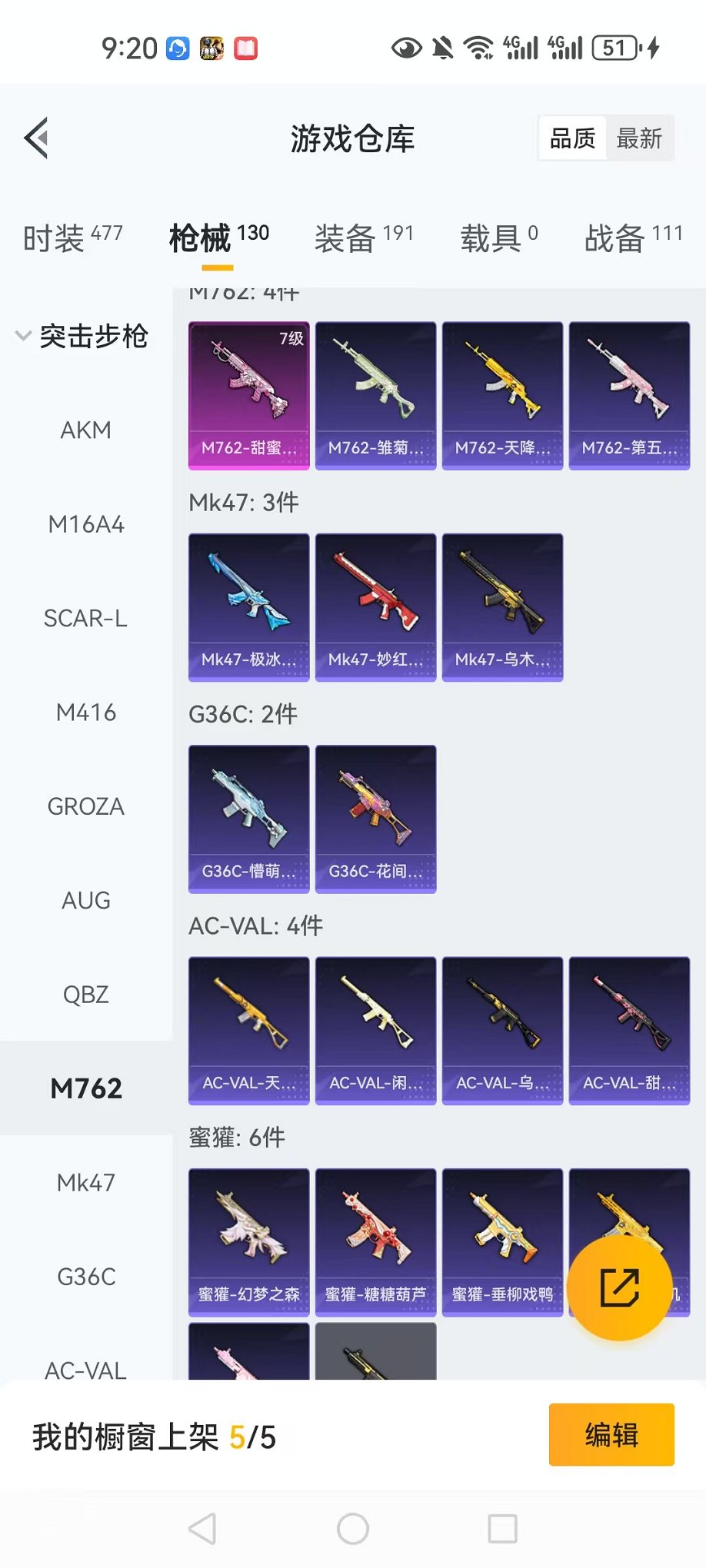The width and height of the screenshot is (706, 1568).
Task: Open the G36C-花间 skin card
Action: 375,819
